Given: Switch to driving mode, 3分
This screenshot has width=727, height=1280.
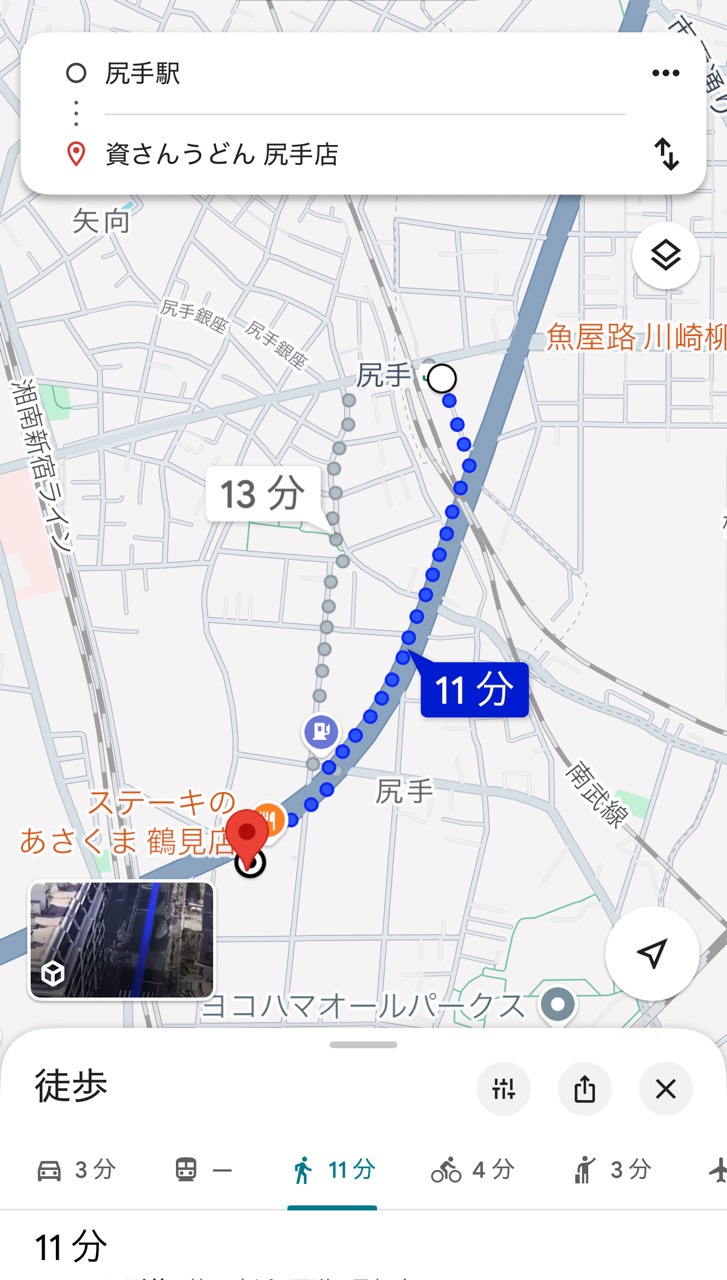Looking at the screenshot, I should coord(76,1169).
